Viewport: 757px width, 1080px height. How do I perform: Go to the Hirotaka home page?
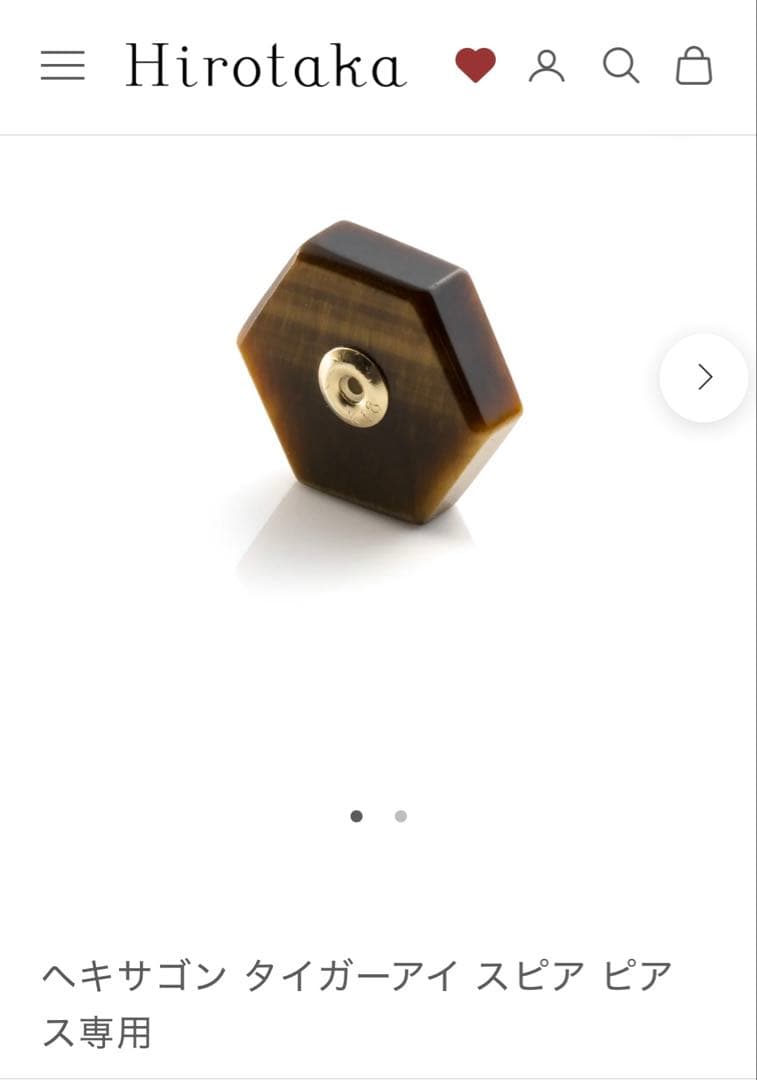point(266,66)
